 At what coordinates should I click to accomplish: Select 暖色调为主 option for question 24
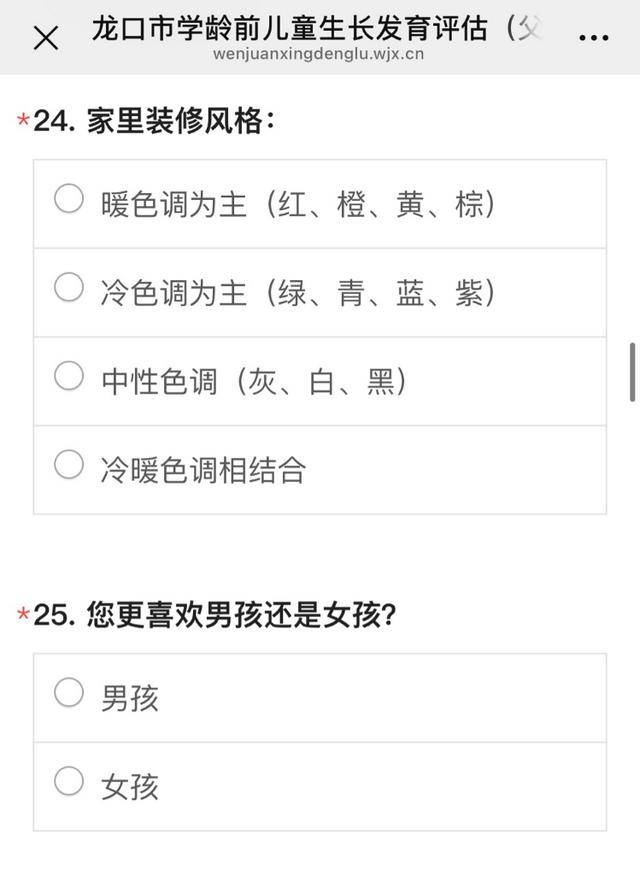pyautogui.click(x=69, y=200)
